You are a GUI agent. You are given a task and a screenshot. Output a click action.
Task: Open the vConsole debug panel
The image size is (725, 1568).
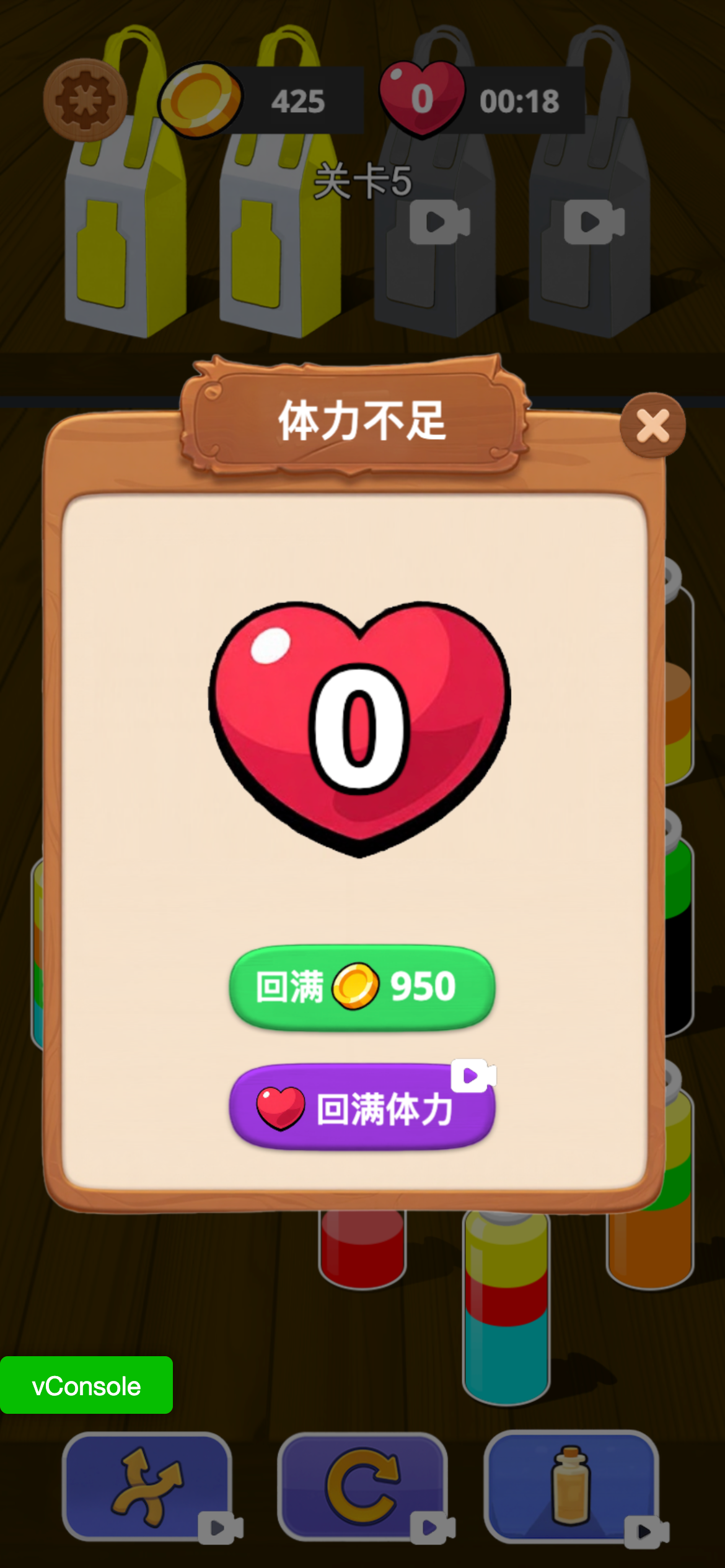coord(86,1387)
